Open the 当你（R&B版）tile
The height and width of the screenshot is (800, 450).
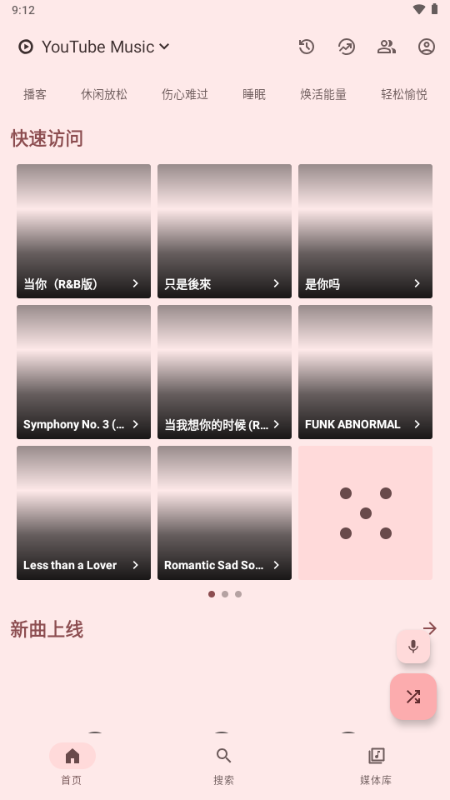click(x=84, y=231)
